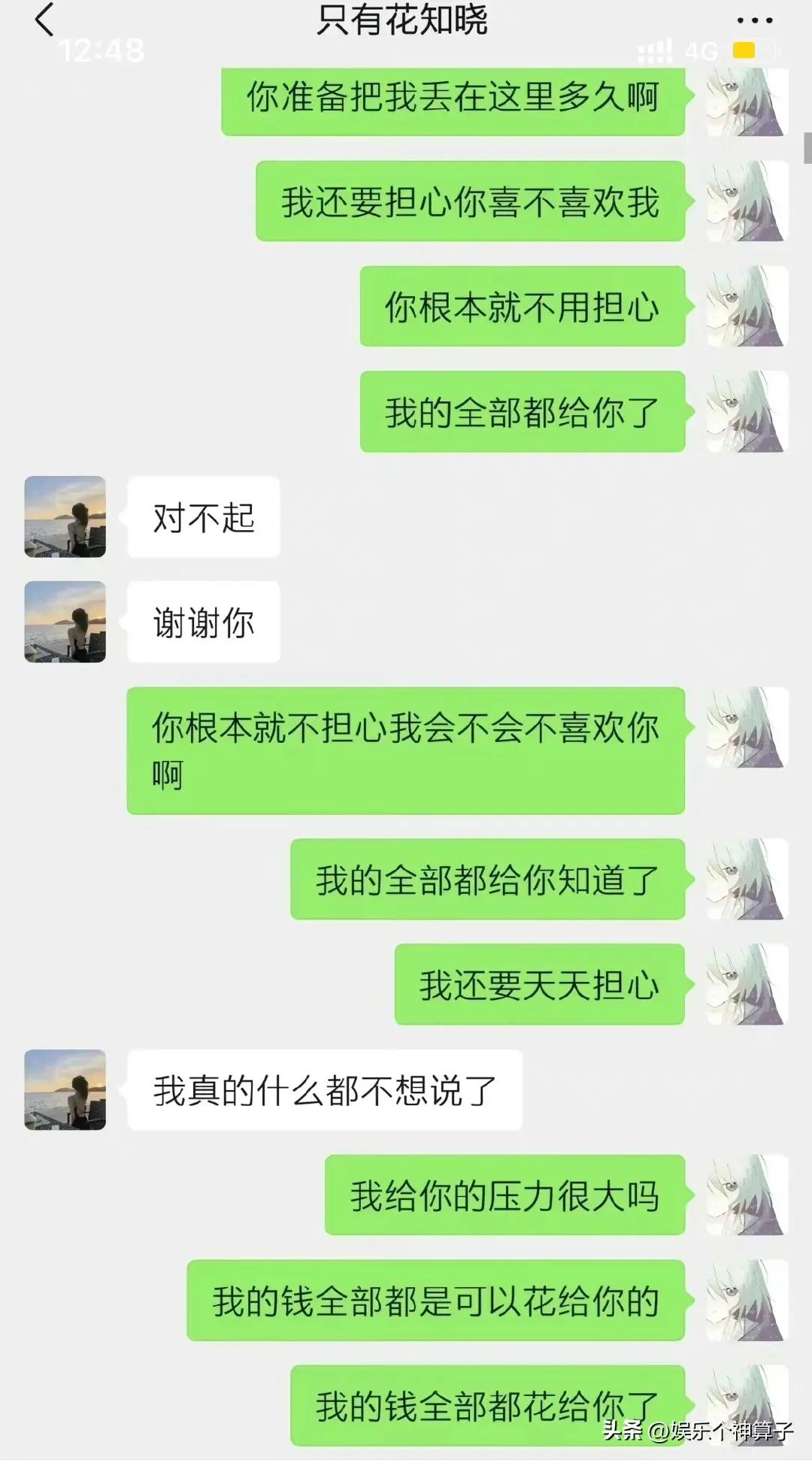This screenshot has width=812, height=1460.
Task: Open the avatar beside the 对不起 message
Action: [65, 516]
